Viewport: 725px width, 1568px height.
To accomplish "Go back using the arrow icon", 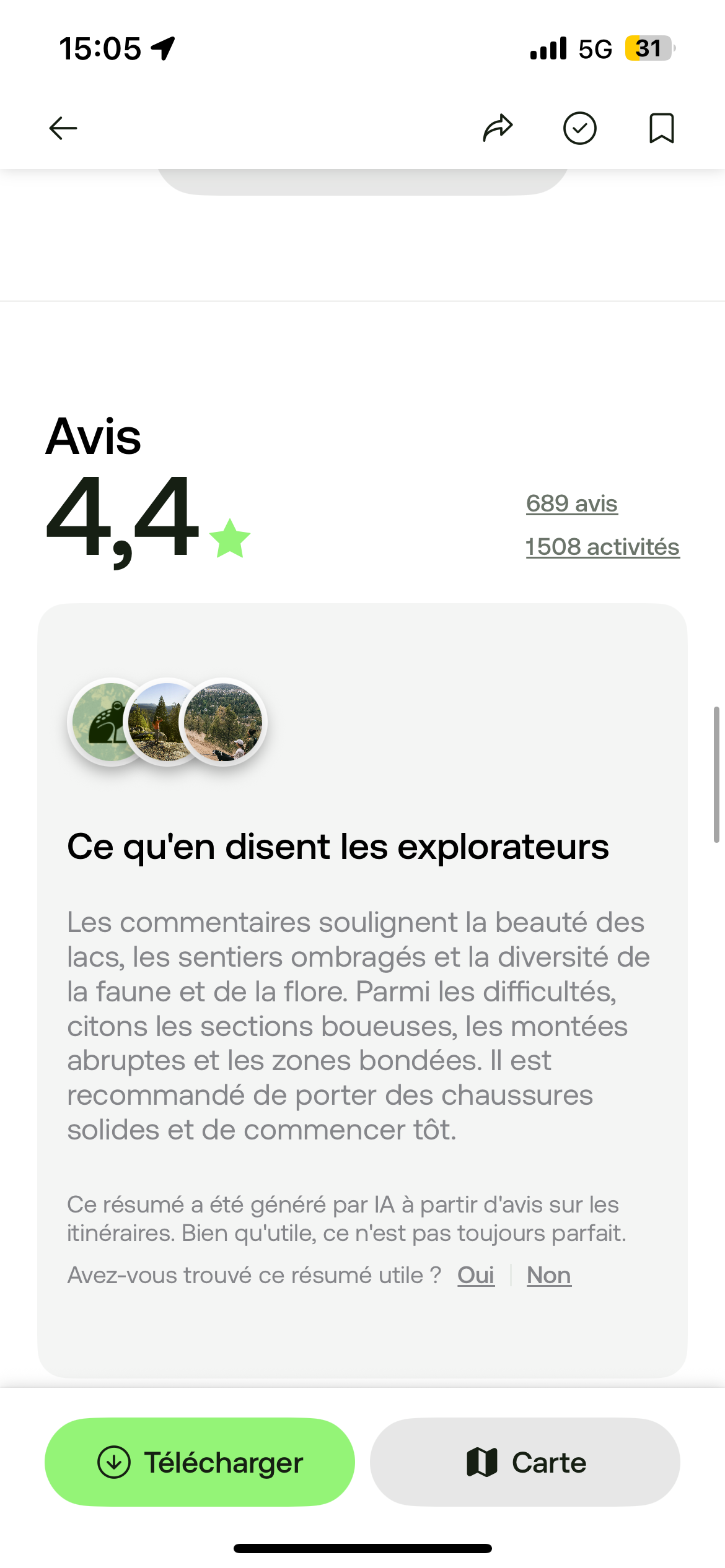I will click(63, 128).
